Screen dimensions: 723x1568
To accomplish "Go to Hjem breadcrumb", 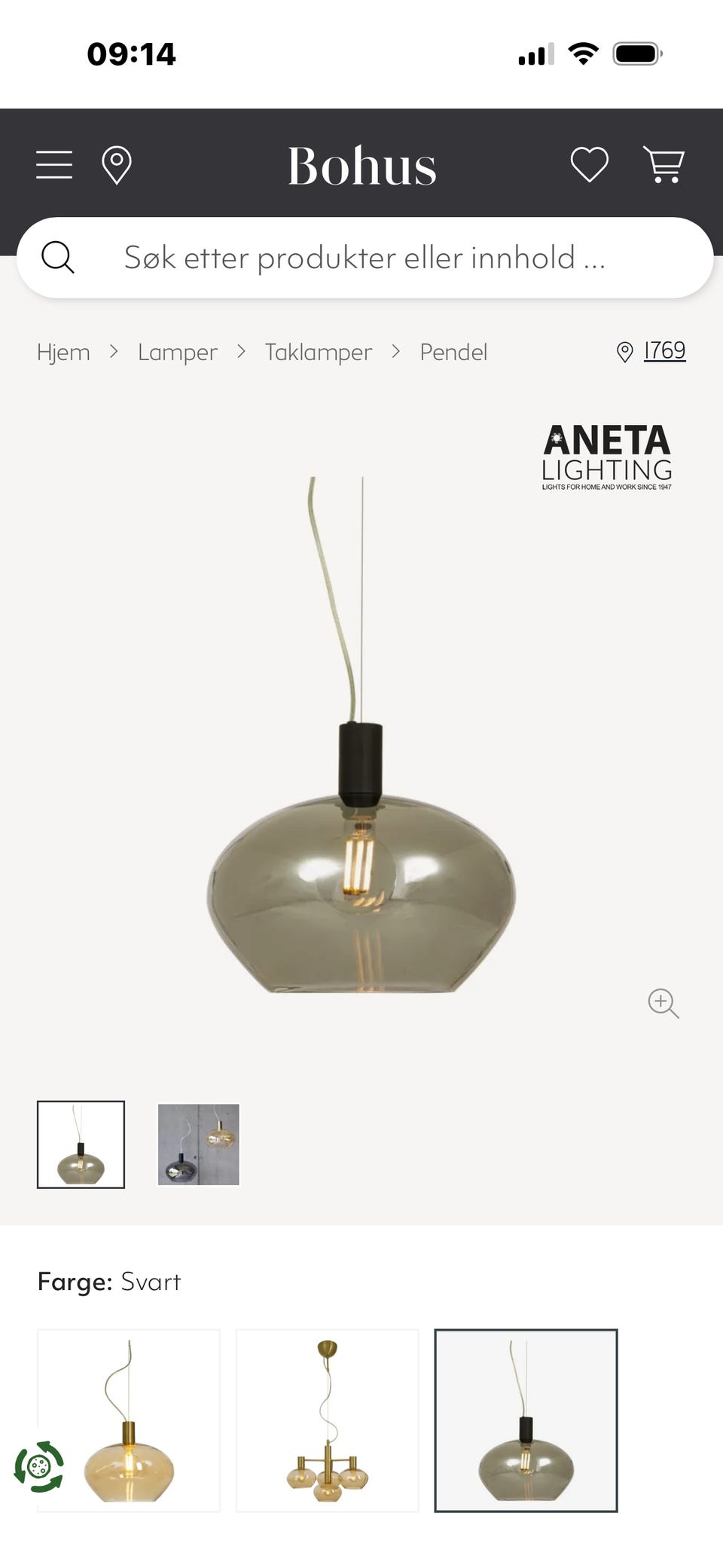I will pos(63,352).
